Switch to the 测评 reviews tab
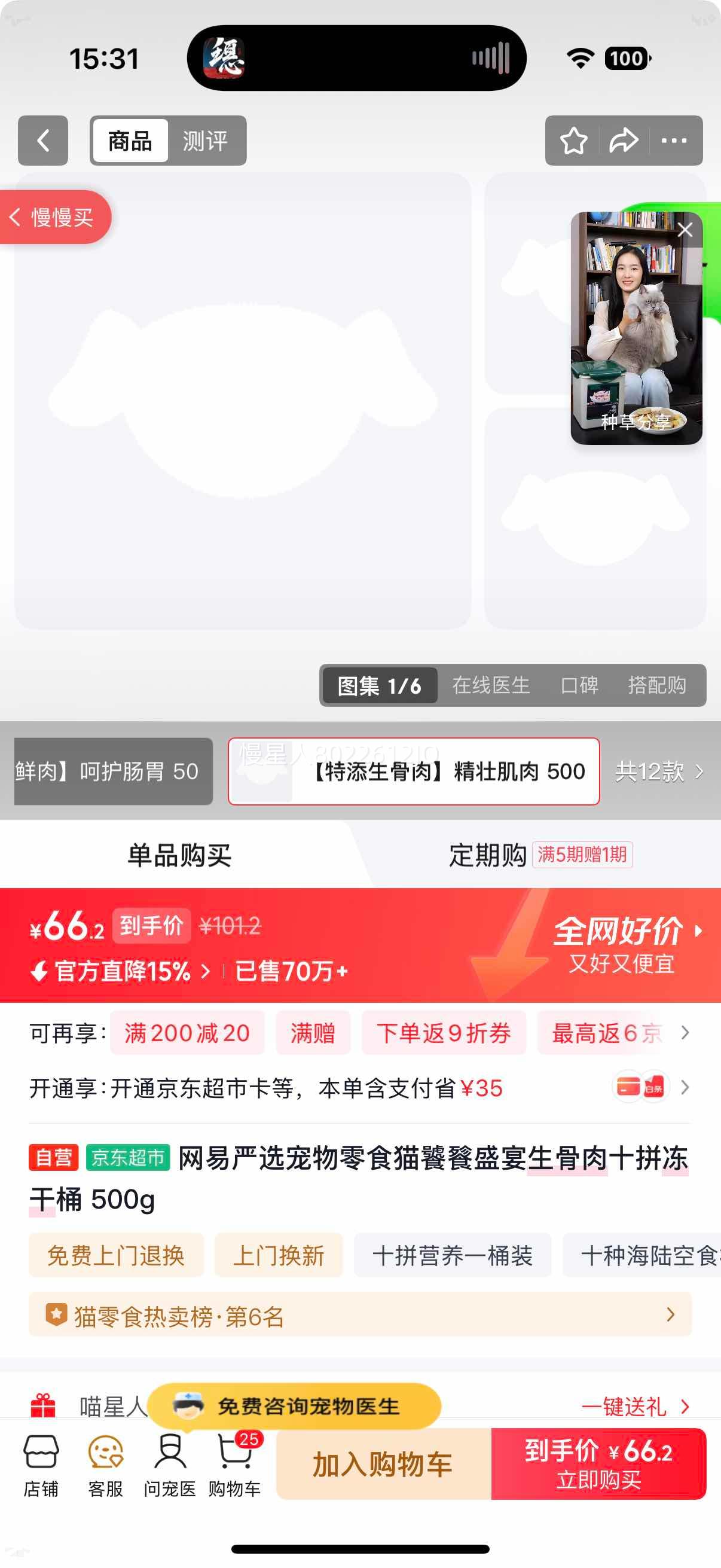 [204, 140]
